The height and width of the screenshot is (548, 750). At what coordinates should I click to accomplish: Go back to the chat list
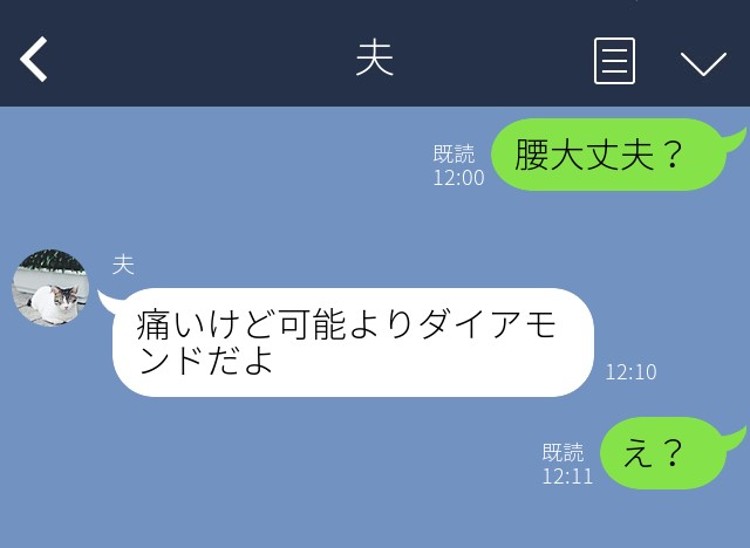click(34, 60)
